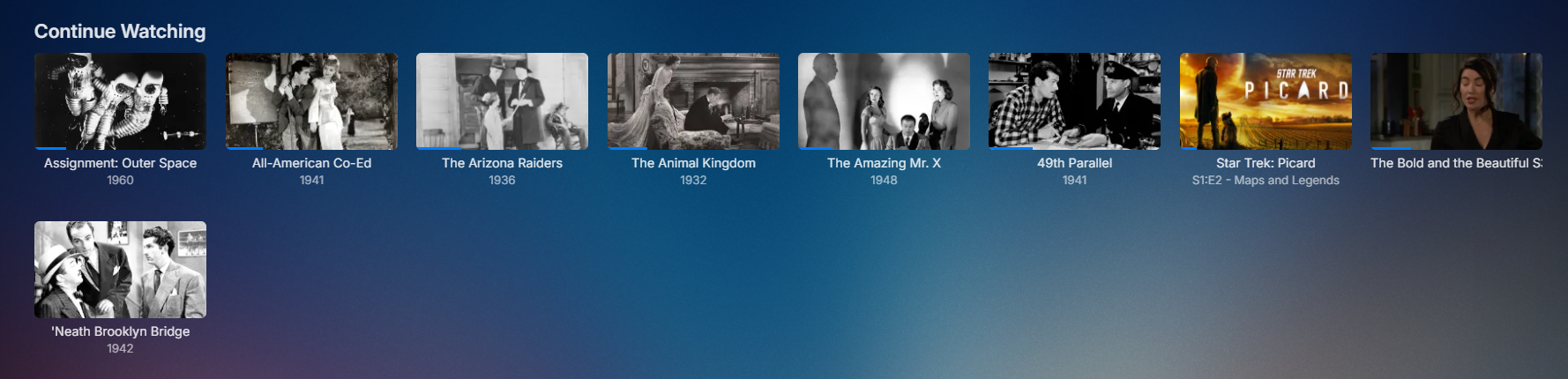Open All-American Co-Ed movie card
The image size is (1568, 379).
311,100
